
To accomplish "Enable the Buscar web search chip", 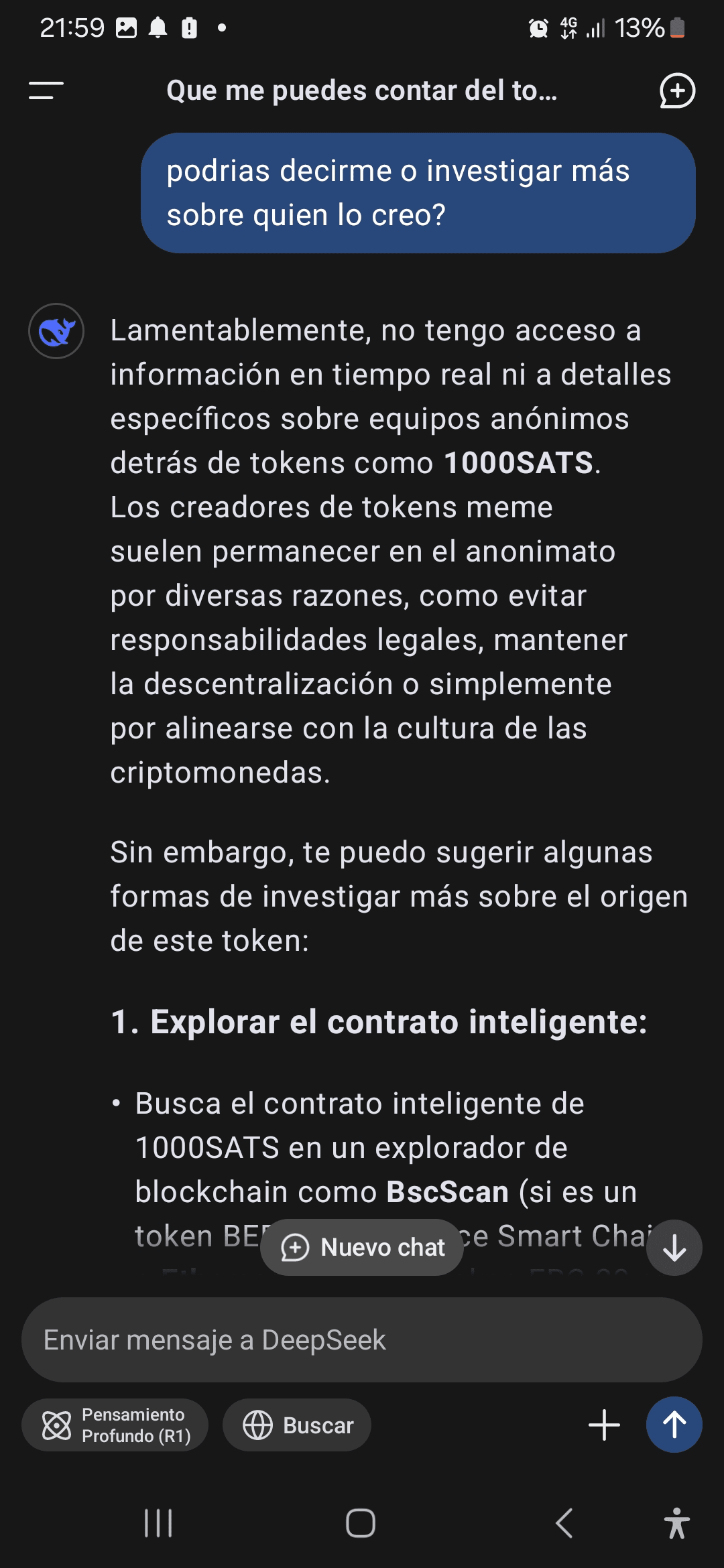I will (x=297, y=1425).
